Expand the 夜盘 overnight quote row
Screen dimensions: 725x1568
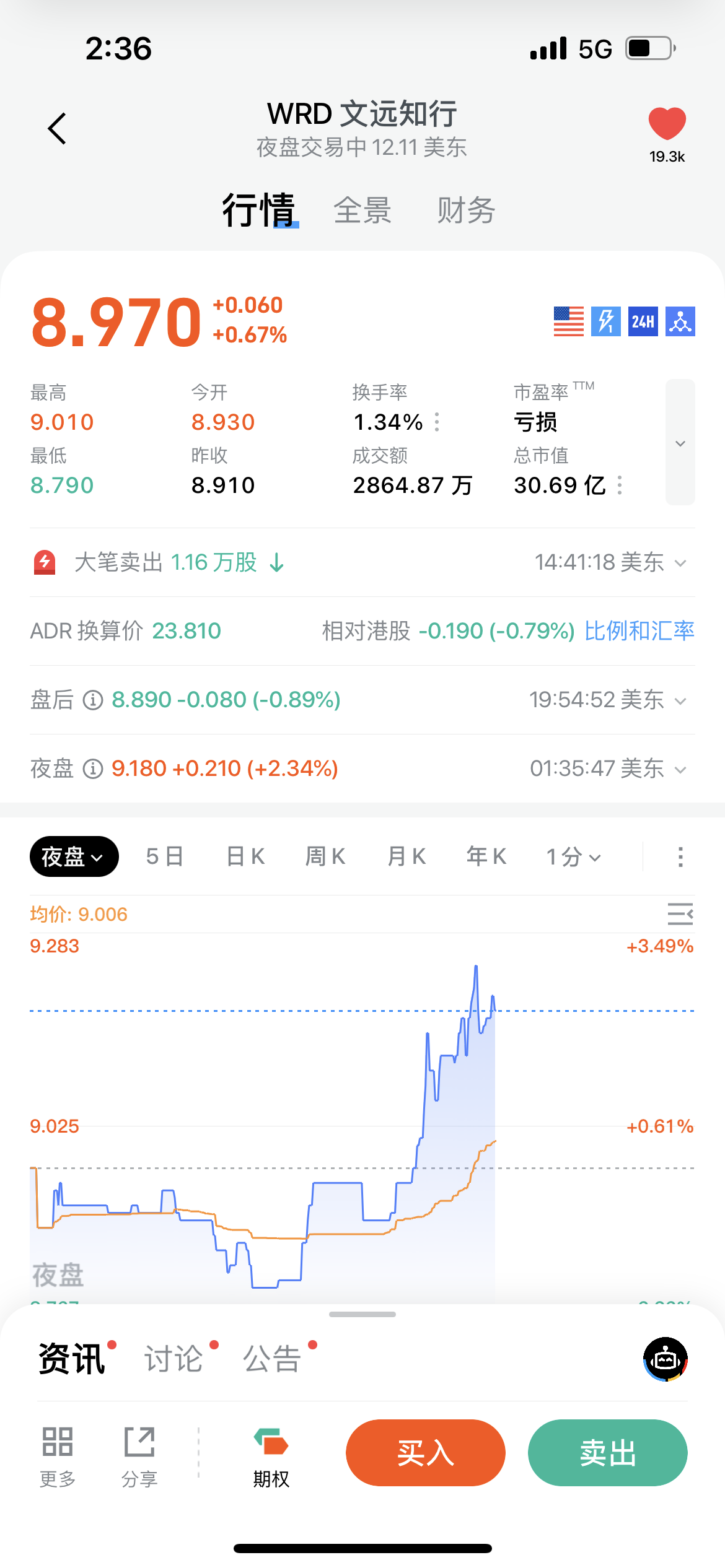(680, 770)
